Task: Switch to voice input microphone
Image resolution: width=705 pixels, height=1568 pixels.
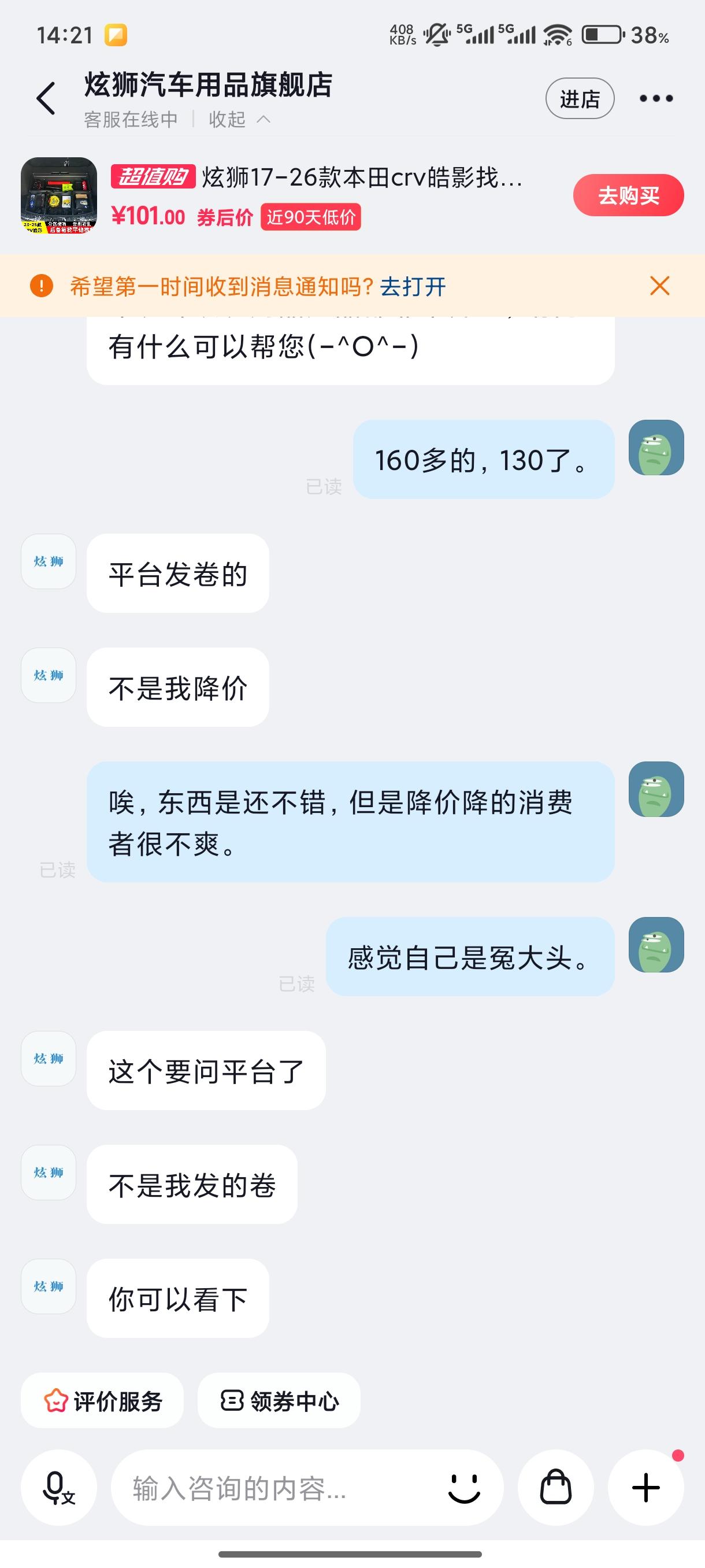Action: click(x=58, y=1488)
